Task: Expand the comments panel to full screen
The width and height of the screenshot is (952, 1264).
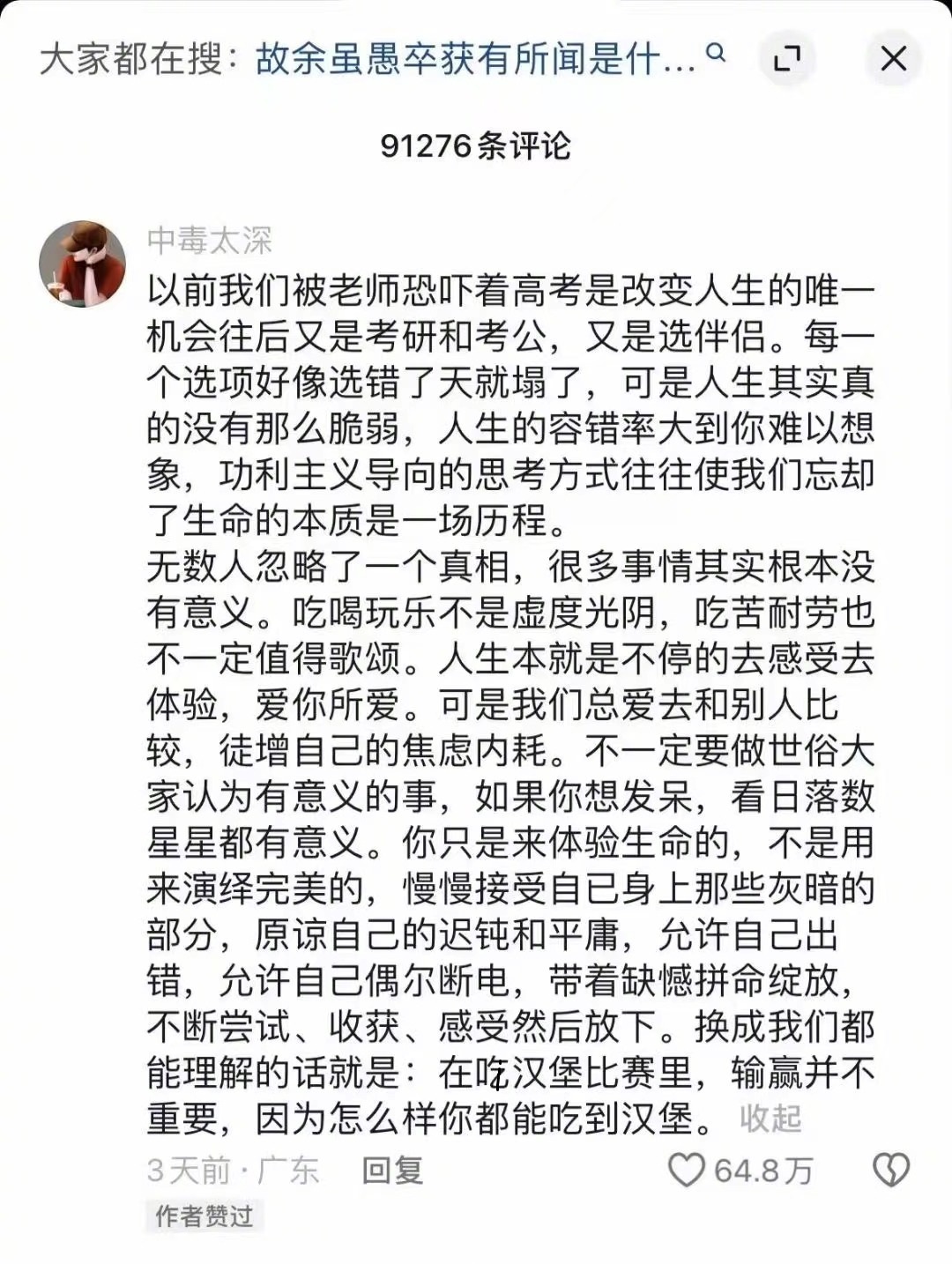Action: coord(786,59)
